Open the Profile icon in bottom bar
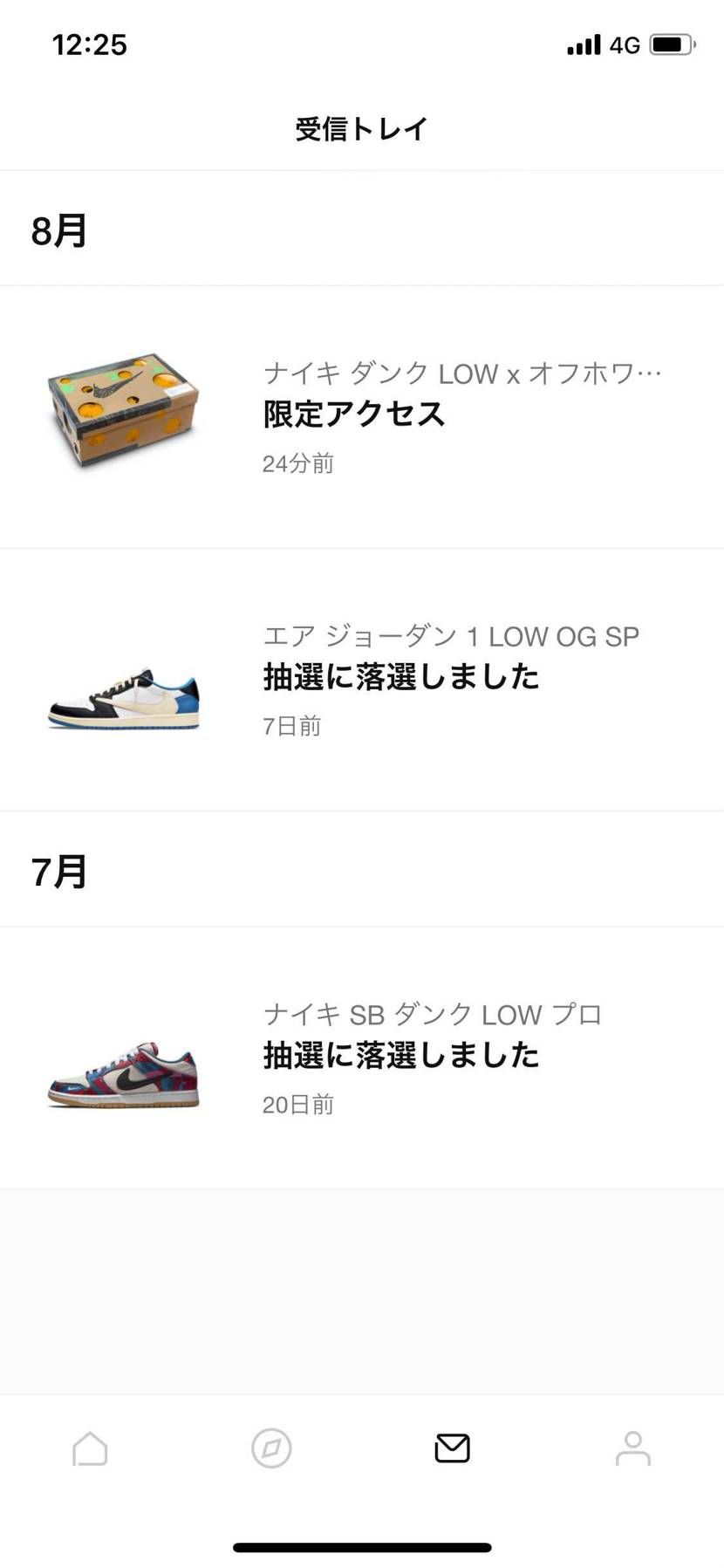Viewport: 724px width, 1568px height. click(x=632, y=1448)
